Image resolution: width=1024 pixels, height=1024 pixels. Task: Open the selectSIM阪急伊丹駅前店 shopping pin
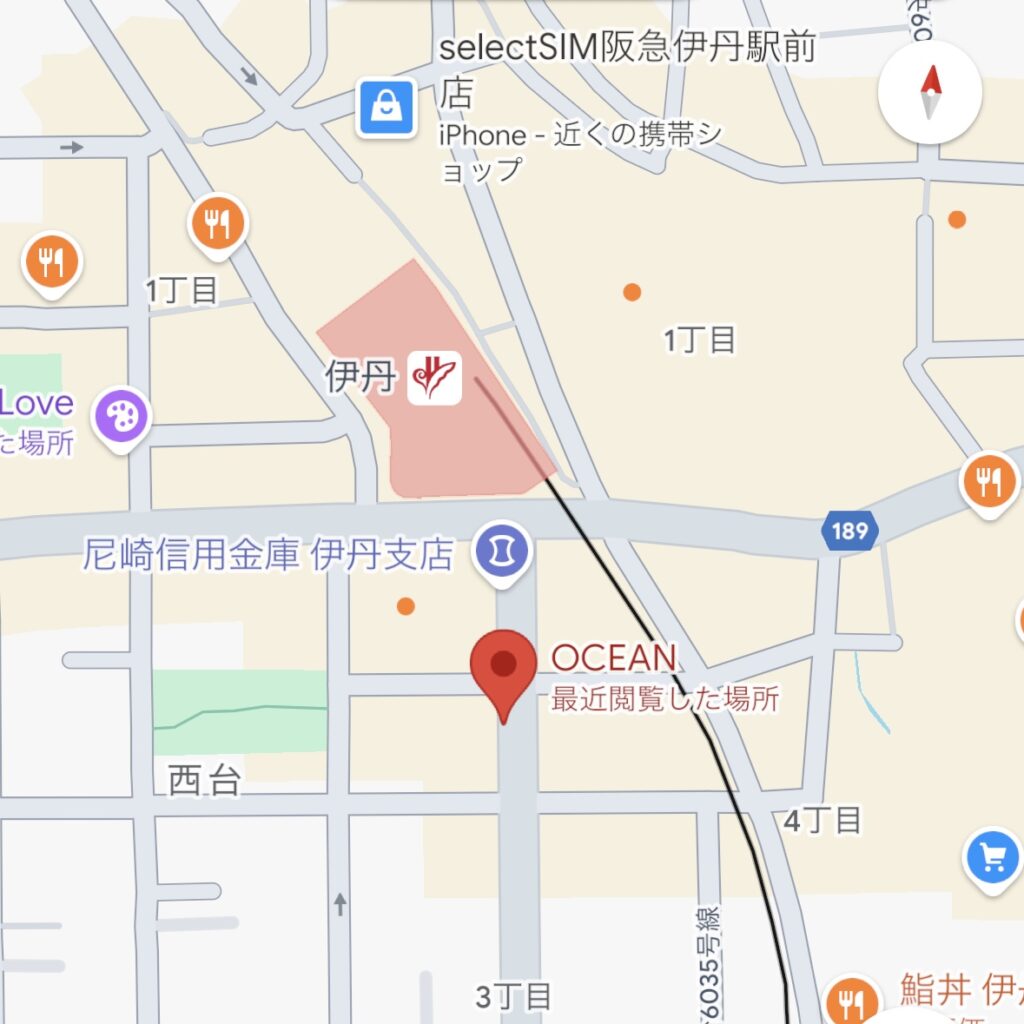[385, 108]
